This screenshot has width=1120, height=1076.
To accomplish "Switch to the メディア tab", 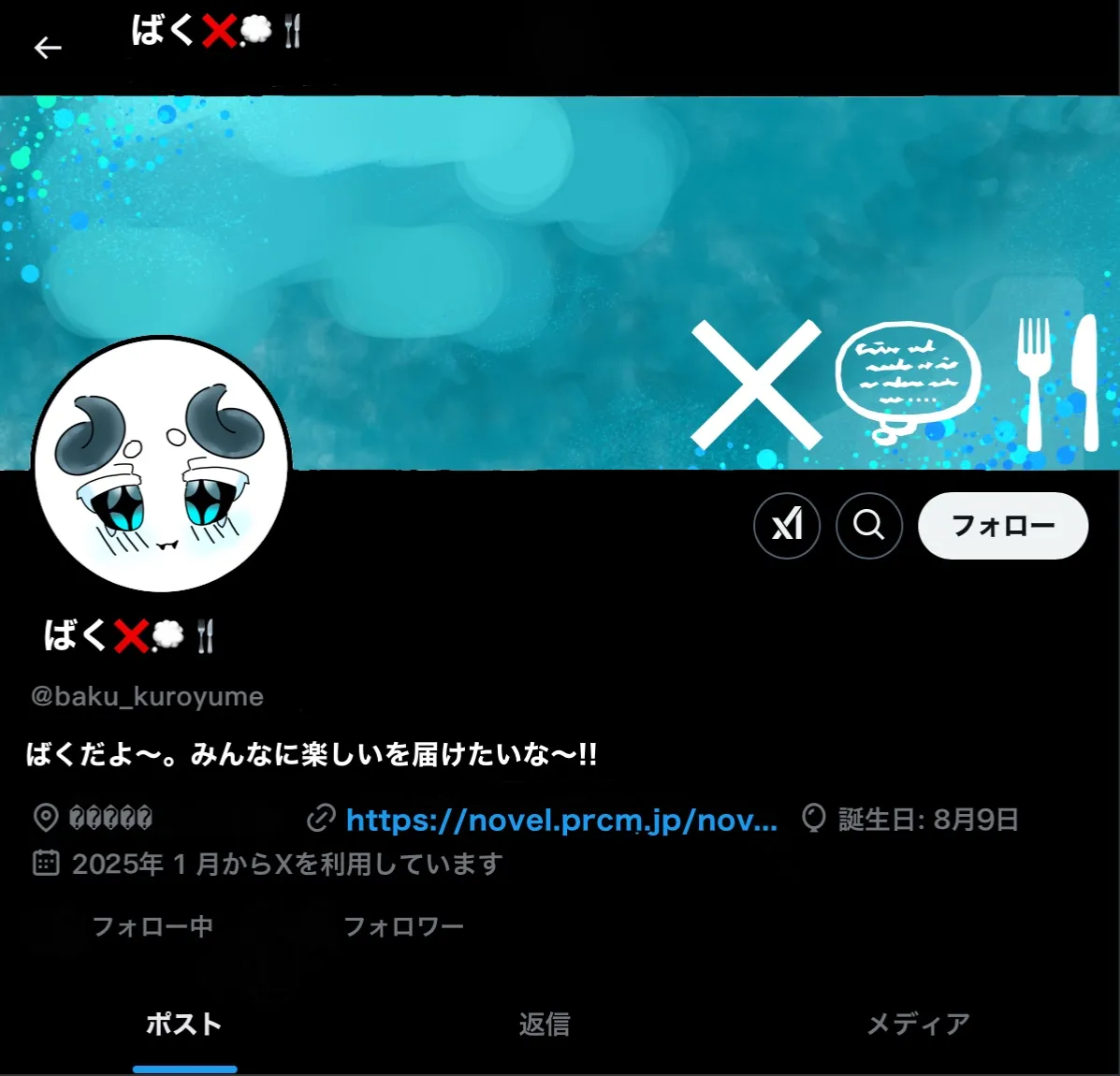I will 918,1024.
